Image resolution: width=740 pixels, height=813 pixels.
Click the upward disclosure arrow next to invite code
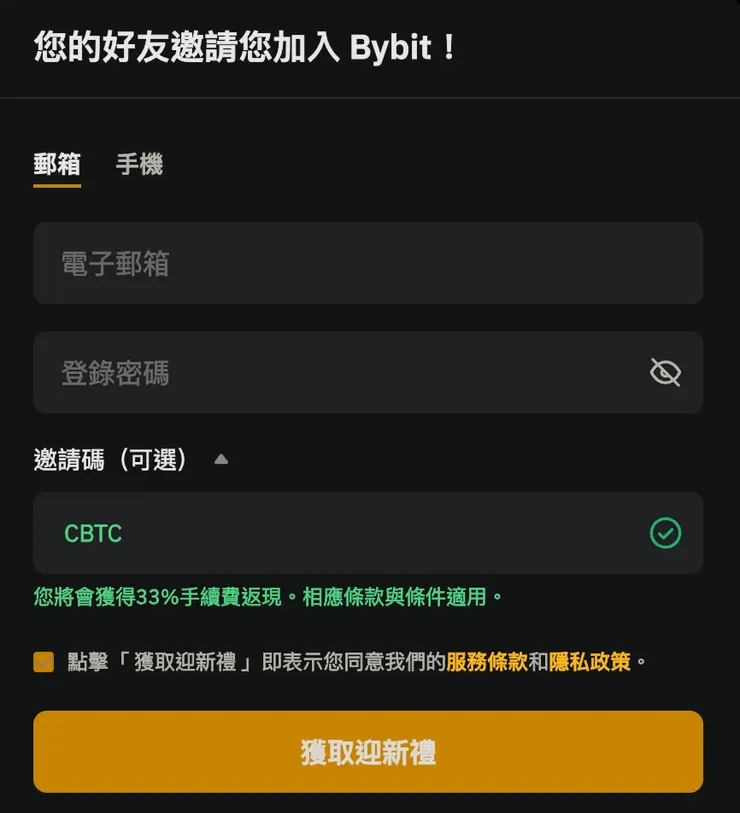221,459
